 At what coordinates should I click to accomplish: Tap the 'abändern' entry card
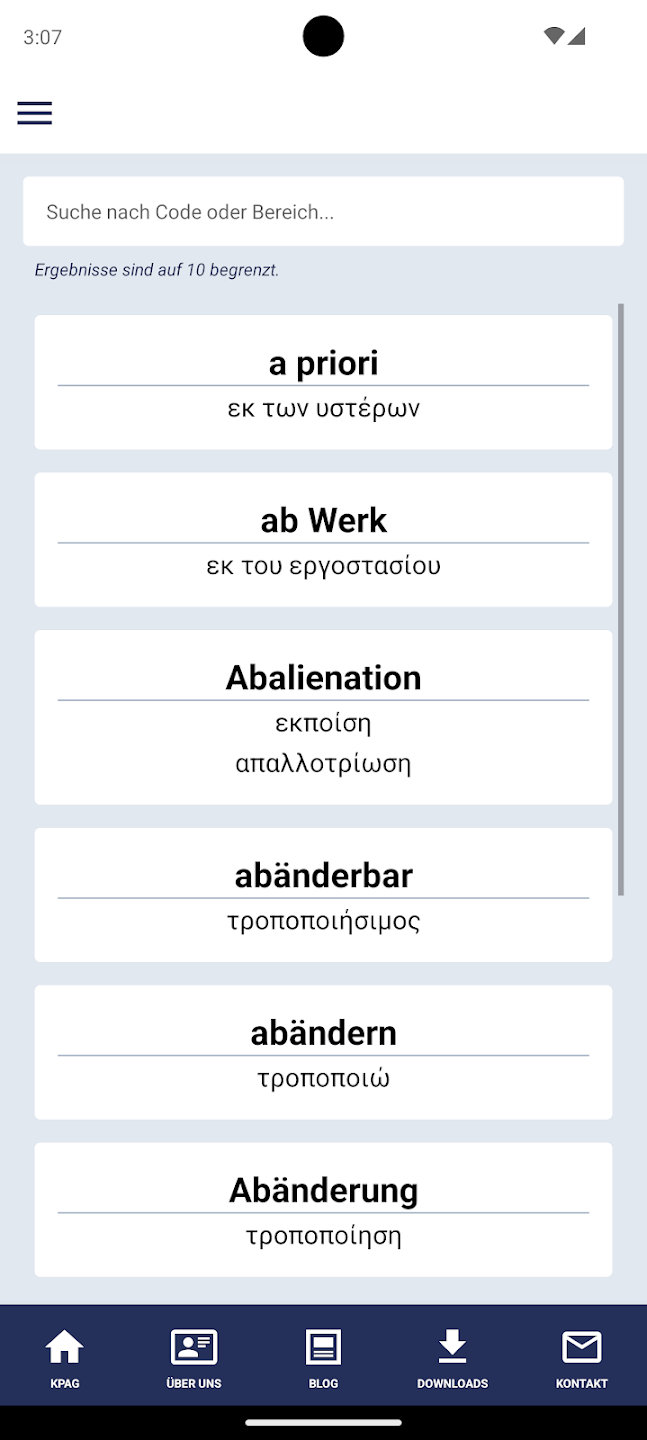(x=323, y=1052)
